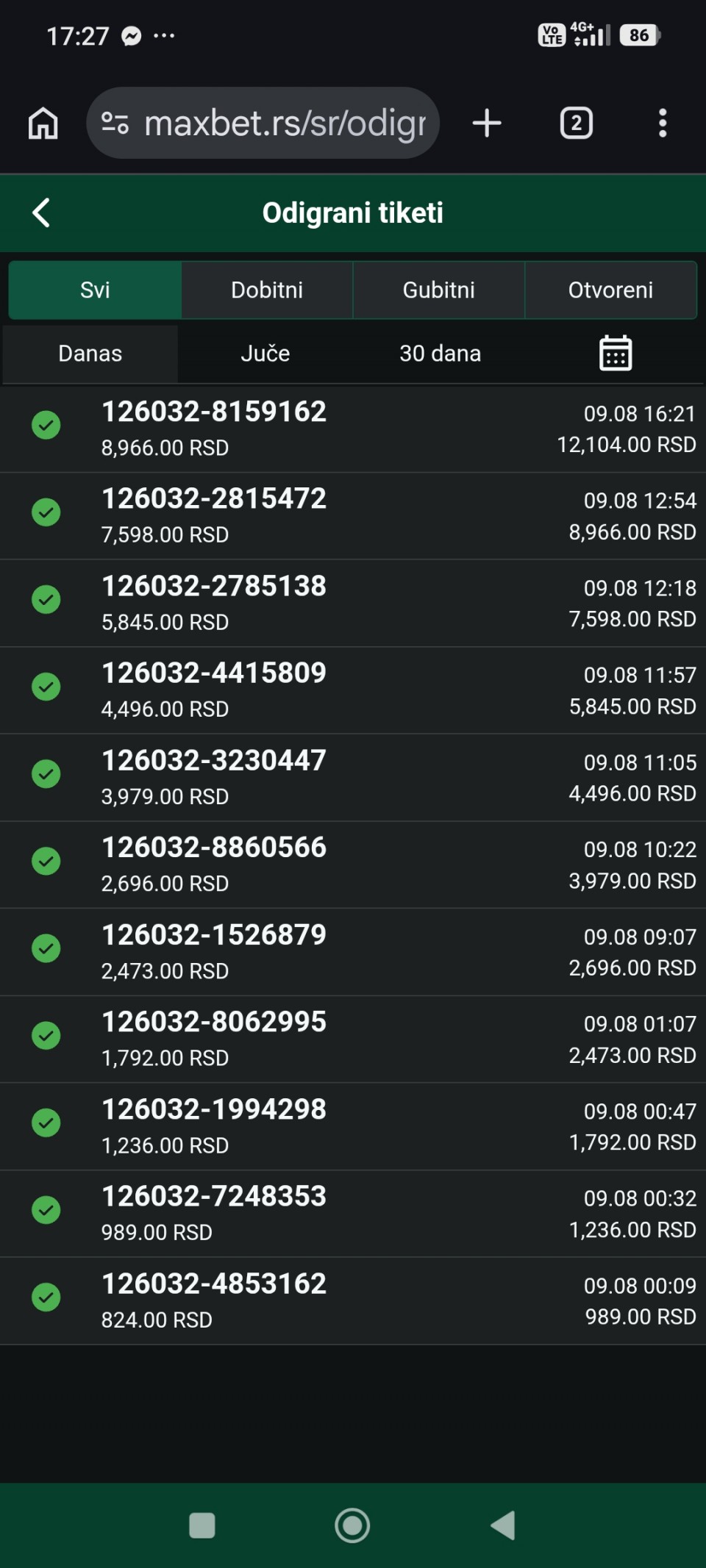706x1568 pixels.
Task: Open ticket 126032-8860566
Action: click(x=353, y=864)
